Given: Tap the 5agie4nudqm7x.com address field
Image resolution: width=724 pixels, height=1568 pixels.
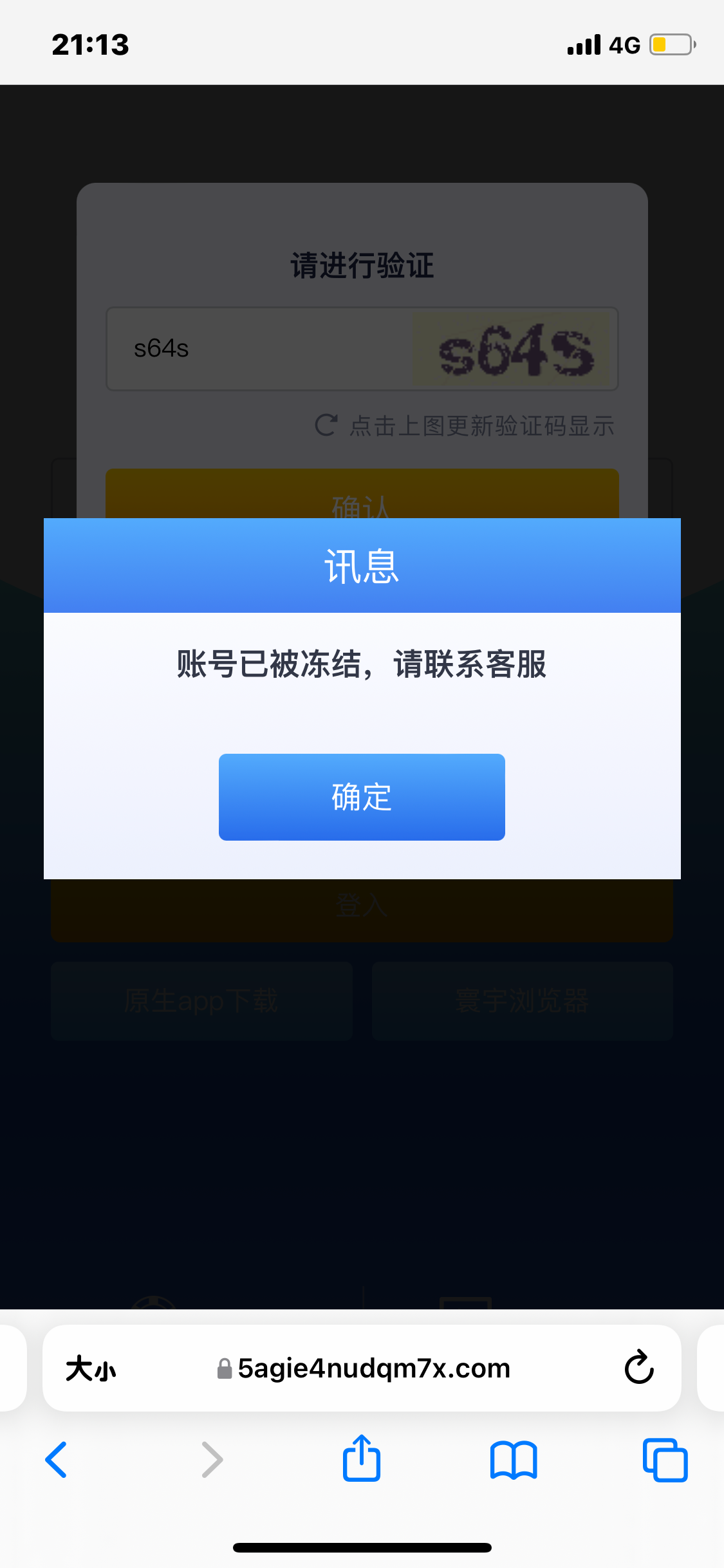Looking at the screenshot, I should (x=373, y=1368).
